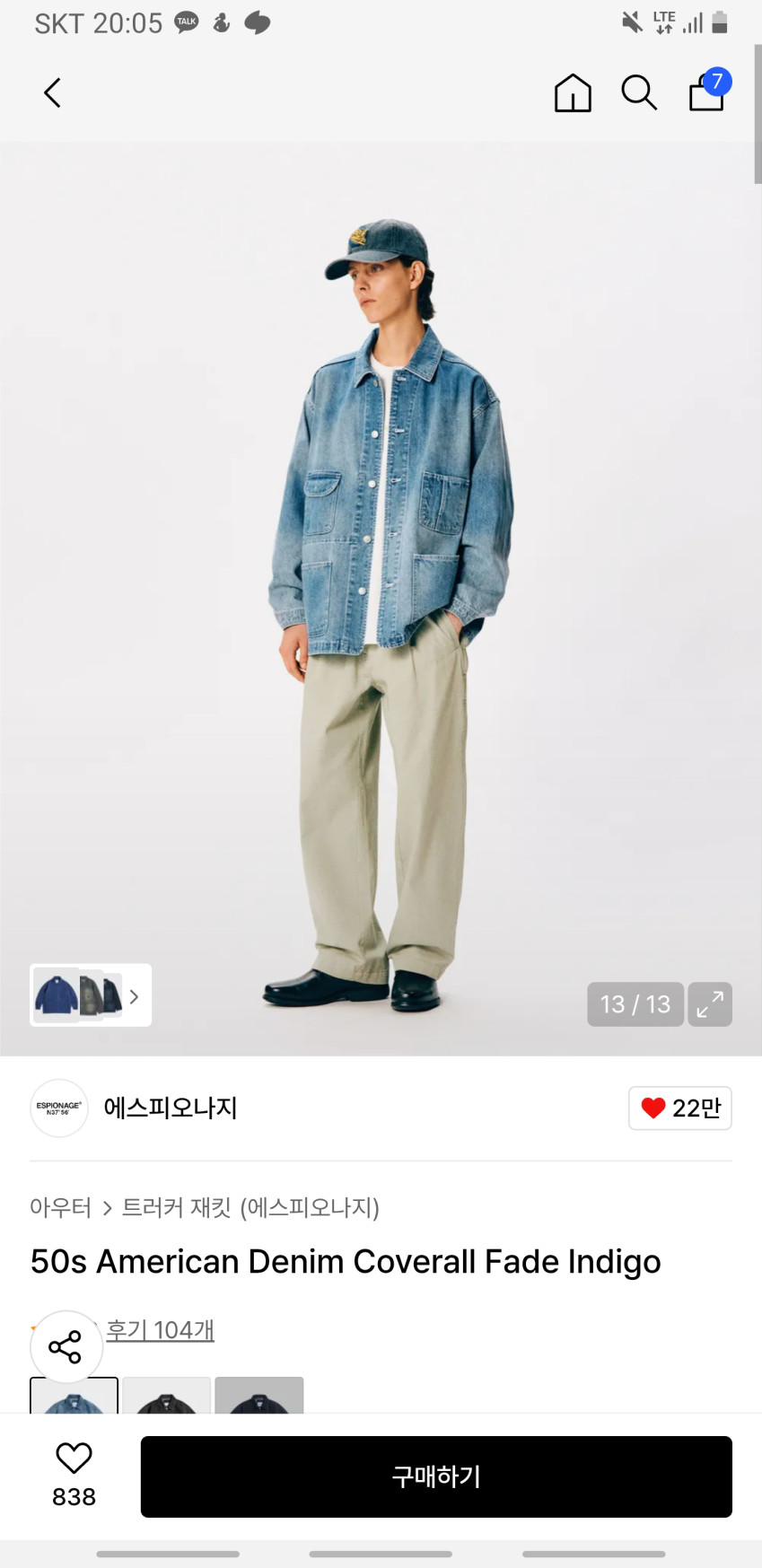Open the 아우터 category breadcrumb
Viewport: 762px width, 1568px height.
coord(60,1207)
